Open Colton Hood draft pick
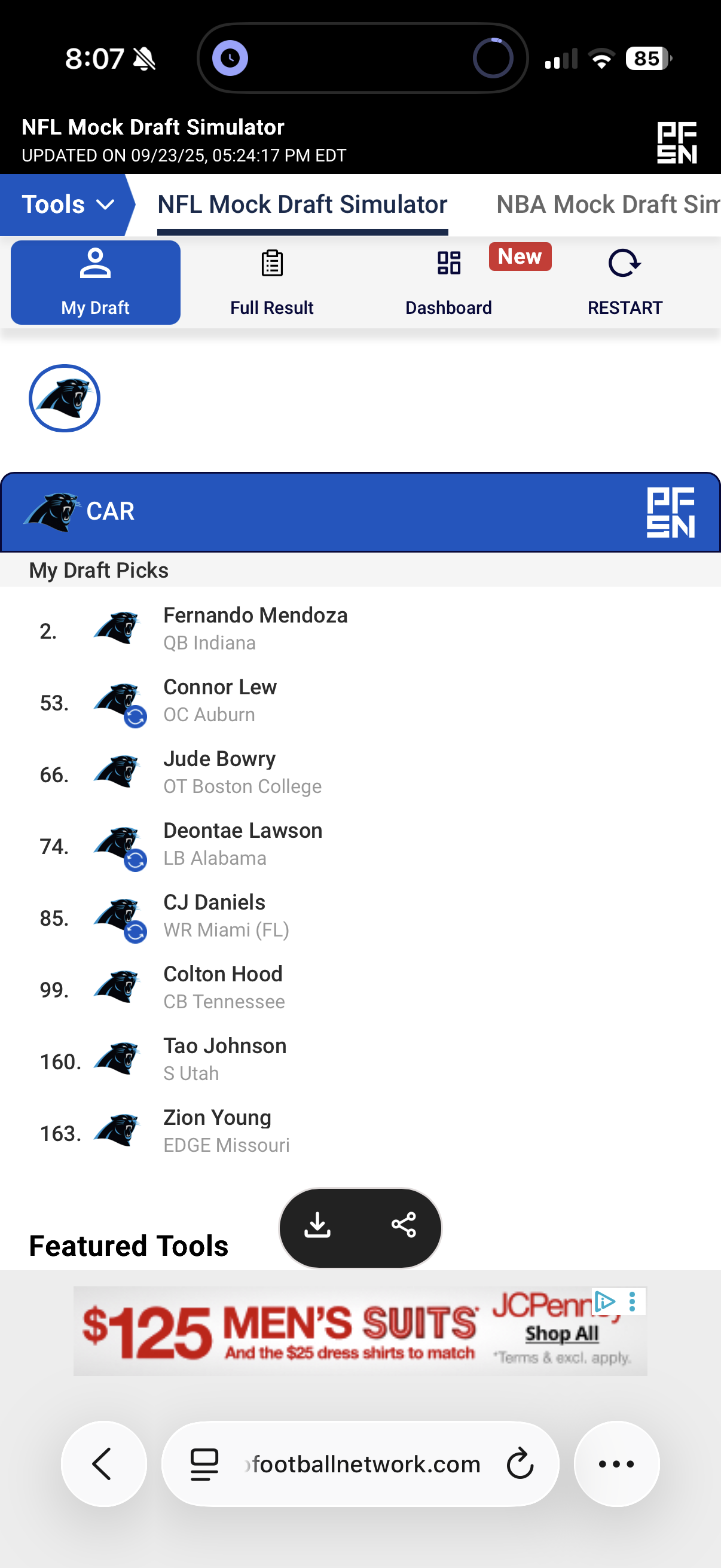Screen dimensions: 721x1568 360,988
